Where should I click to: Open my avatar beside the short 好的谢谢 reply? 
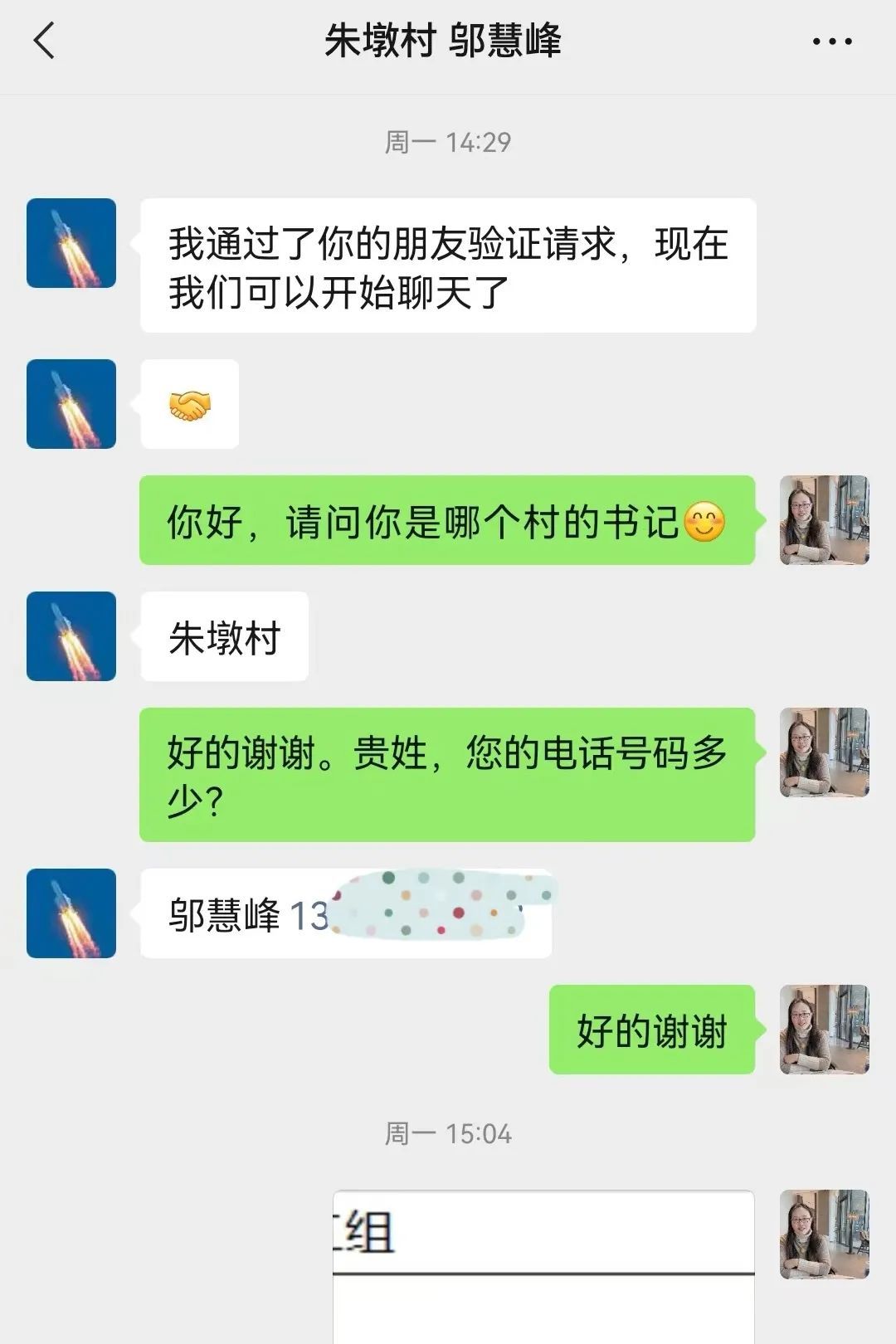click(x=824, y=1030)
